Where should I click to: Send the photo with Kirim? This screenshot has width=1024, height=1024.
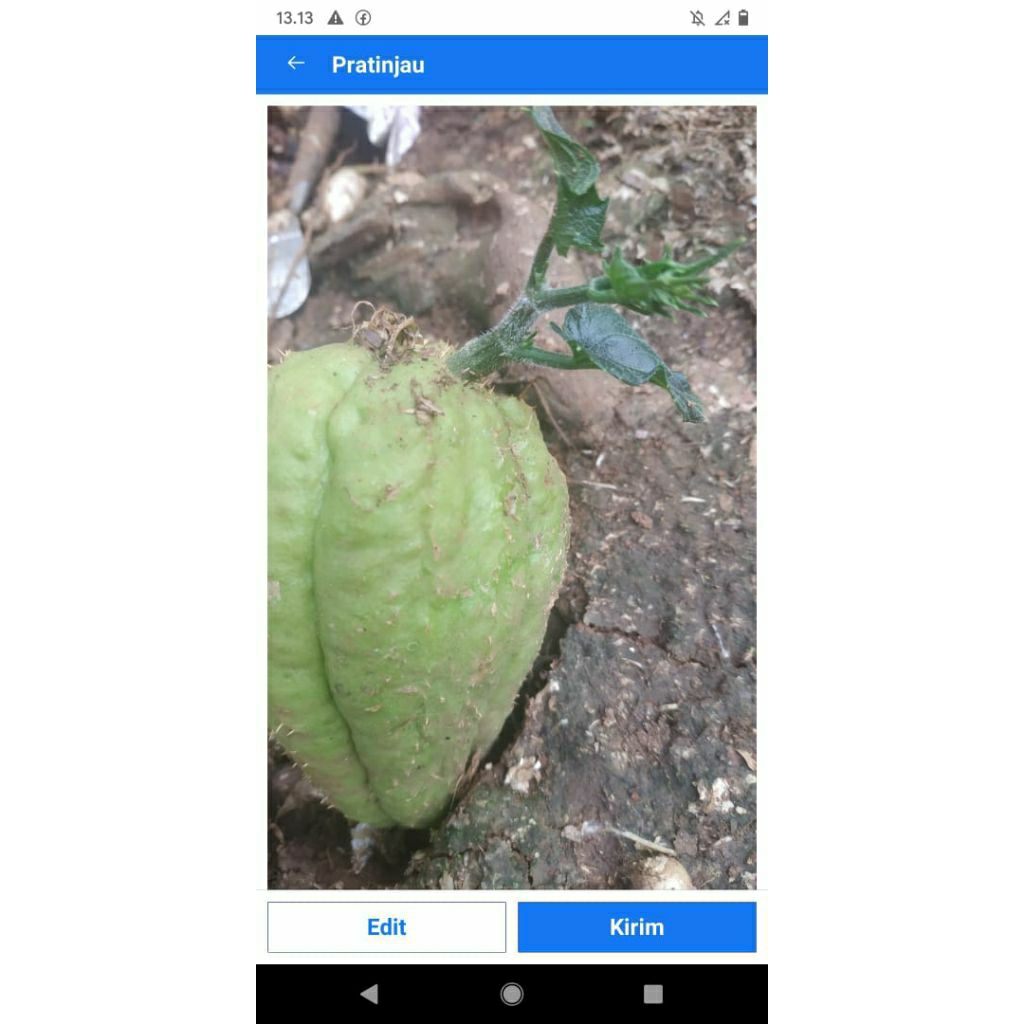pos(636,927)
